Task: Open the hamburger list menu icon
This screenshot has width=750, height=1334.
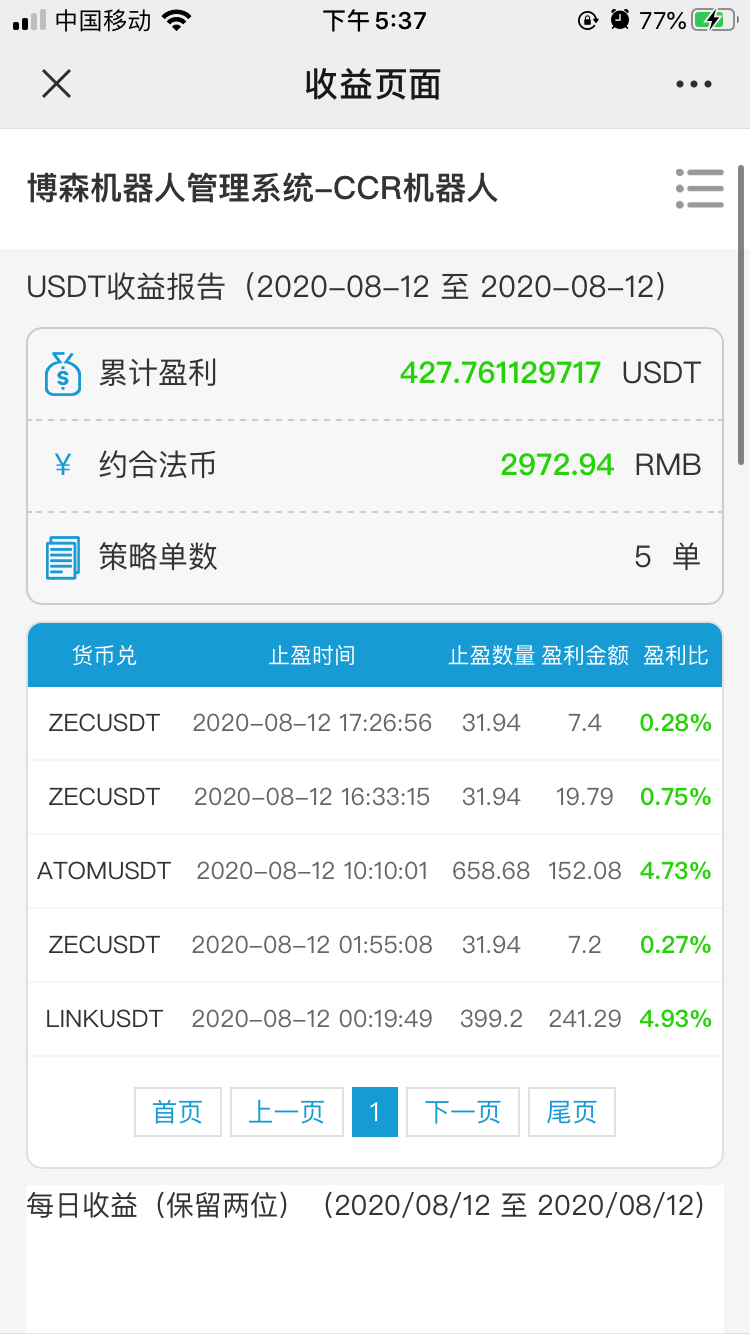Action: click(x=699, y=188)
